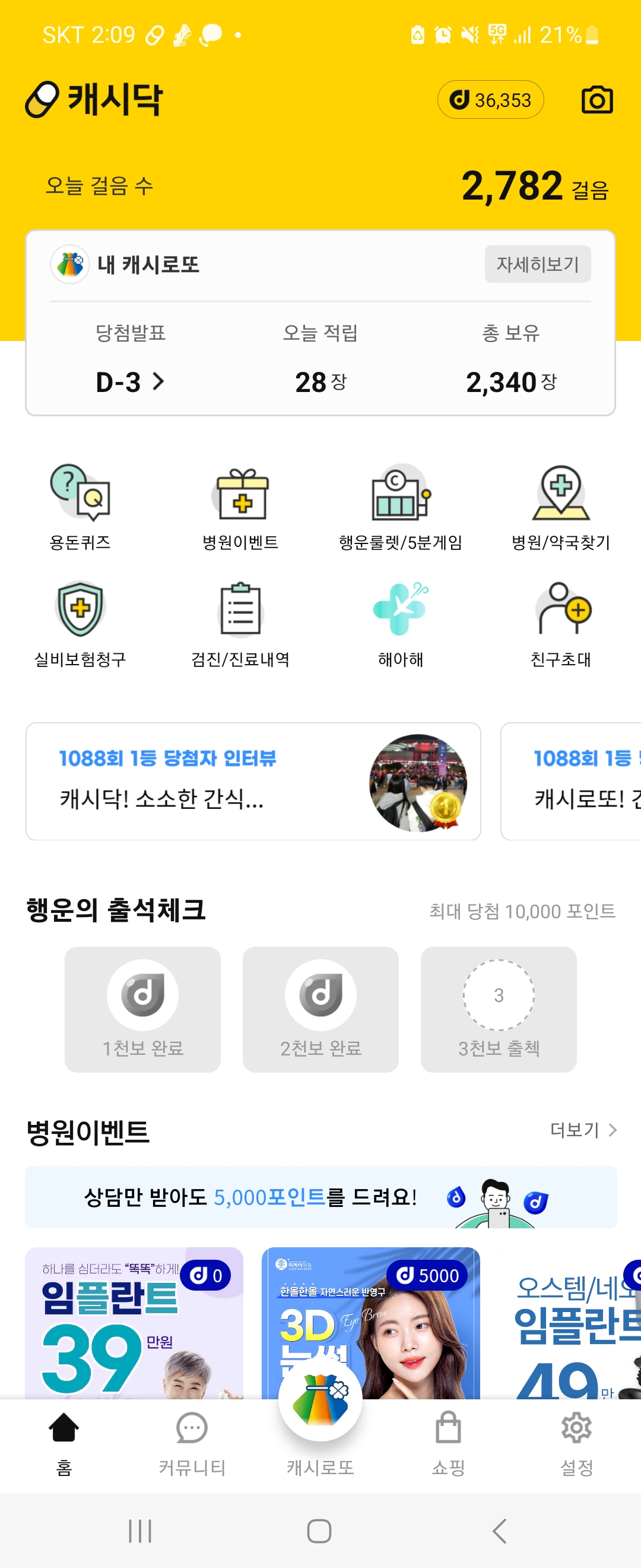Tap 더보기 next to 병원이벤트
The height and width of the screenshot is (1568, 641).
point(583,1130)
